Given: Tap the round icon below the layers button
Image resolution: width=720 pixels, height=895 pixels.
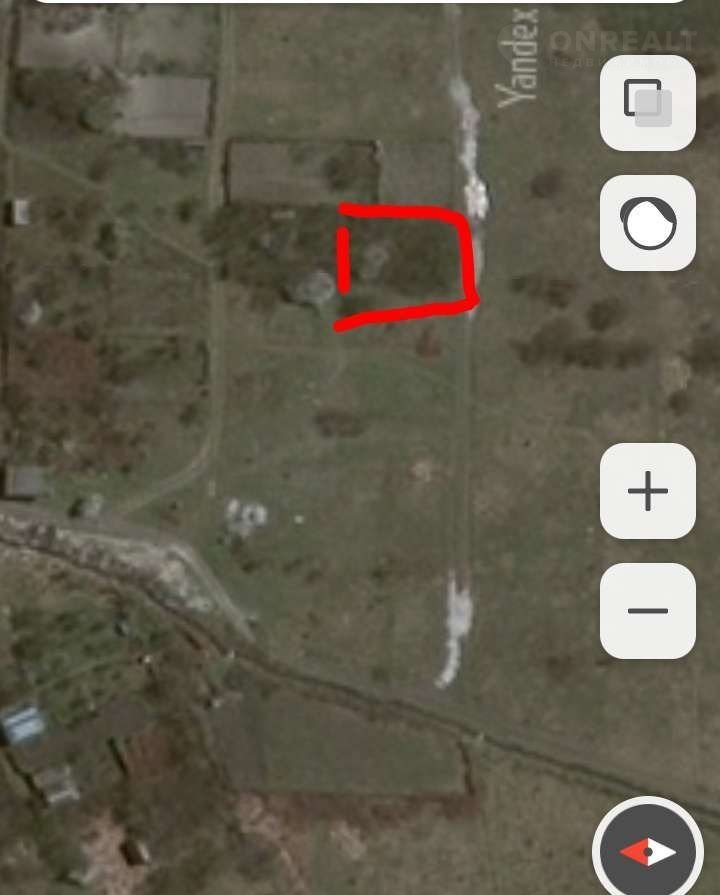Looking at the screenshot, I should [x=647, y=223].
